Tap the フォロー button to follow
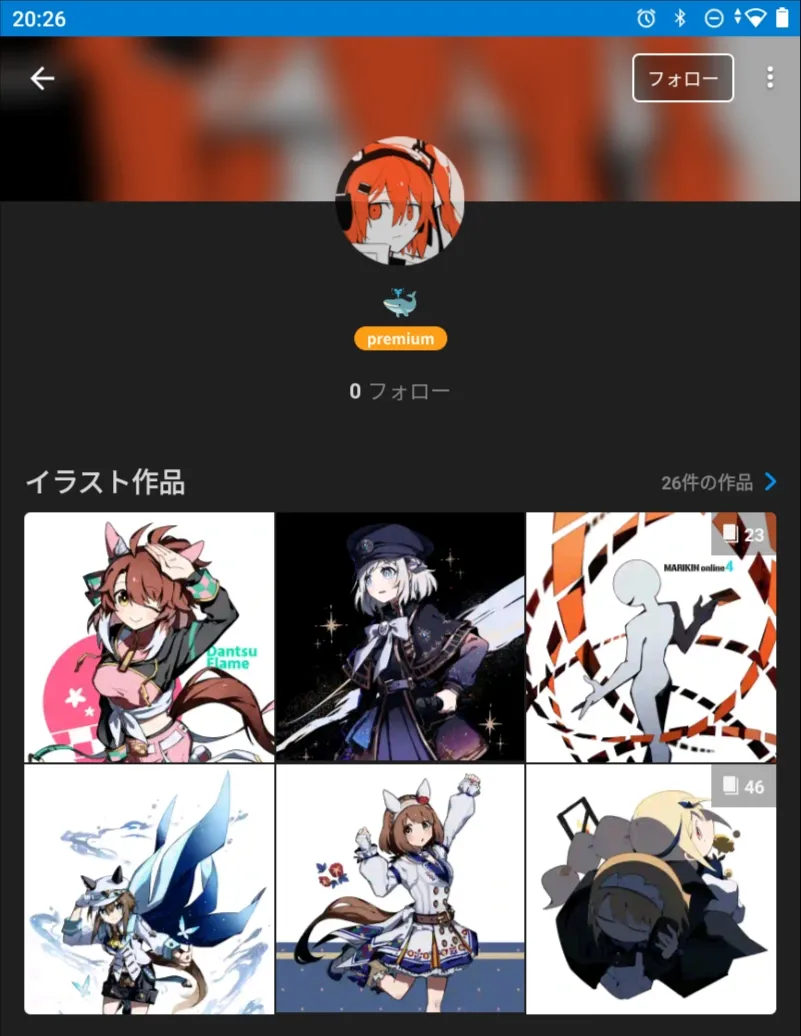Viewport: 801px width, 1036px height. pos(683,78)
